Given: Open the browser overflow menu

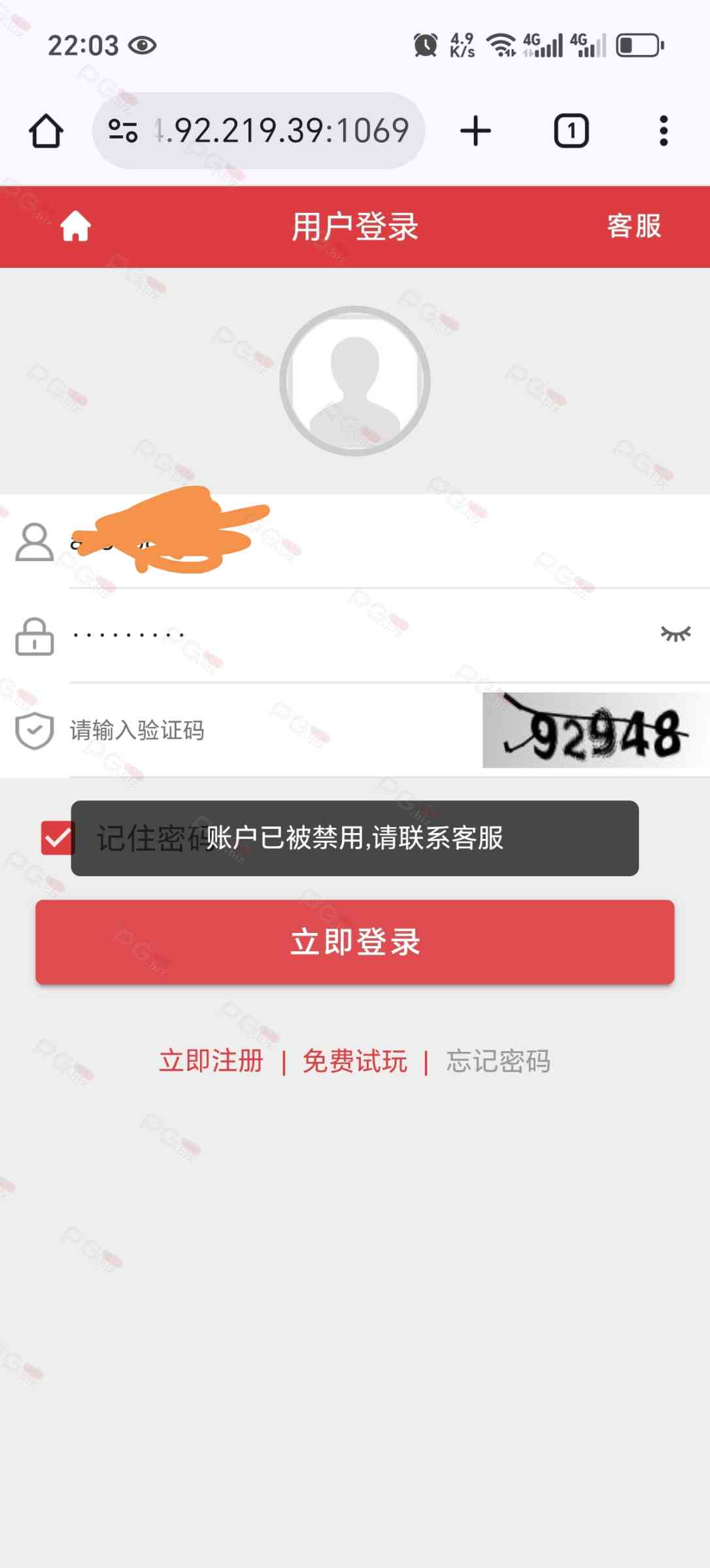Looking at the screenshot, I should pyautogui.click(x=664, y=131).
